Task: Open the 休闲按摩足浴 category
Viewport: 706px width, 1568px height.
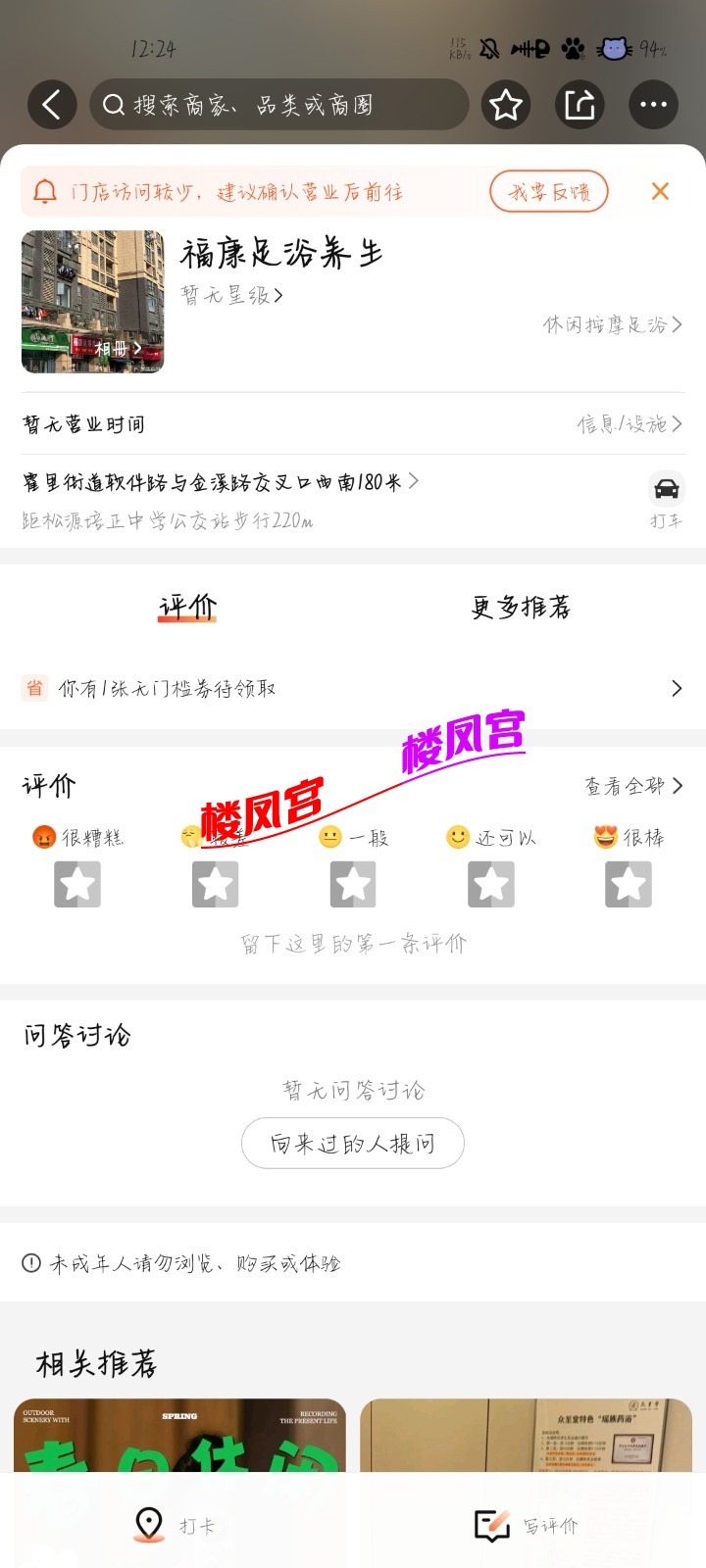Action: tap(612, 324)
